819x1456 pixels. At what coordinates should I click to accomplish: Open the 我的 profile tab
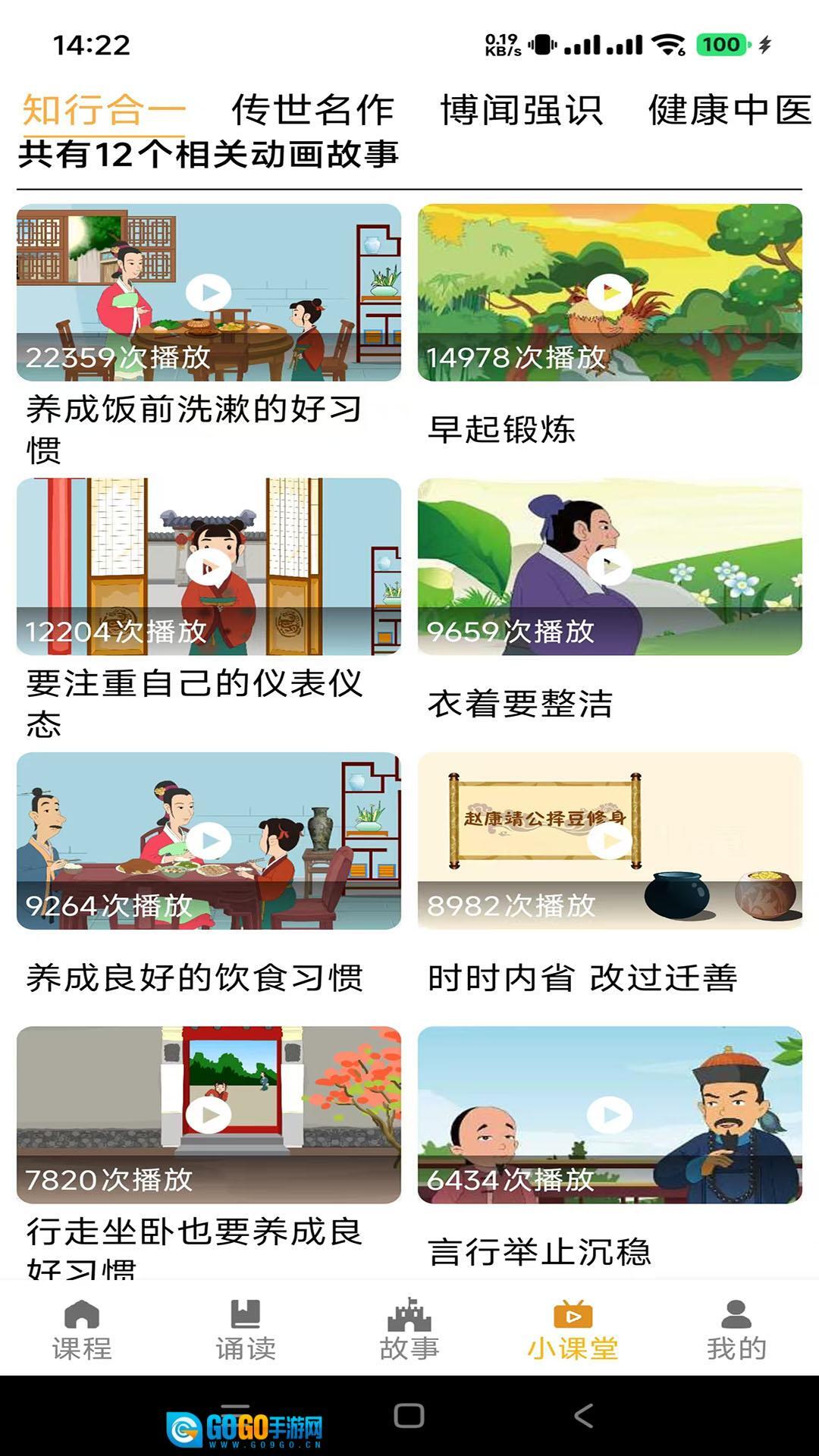tap(736, 1329)
